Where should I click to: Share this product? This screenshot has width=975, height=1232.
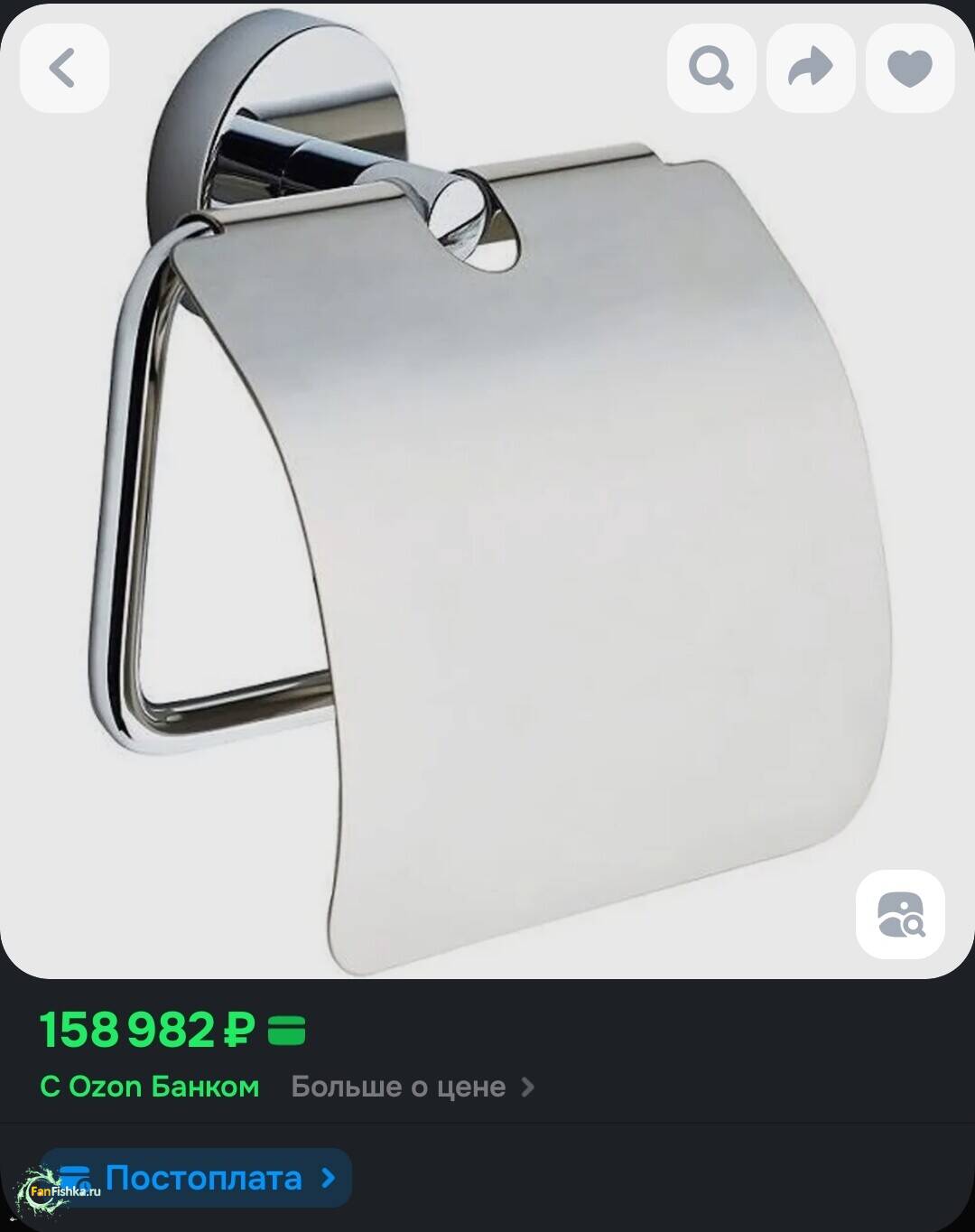coord(810,69)
